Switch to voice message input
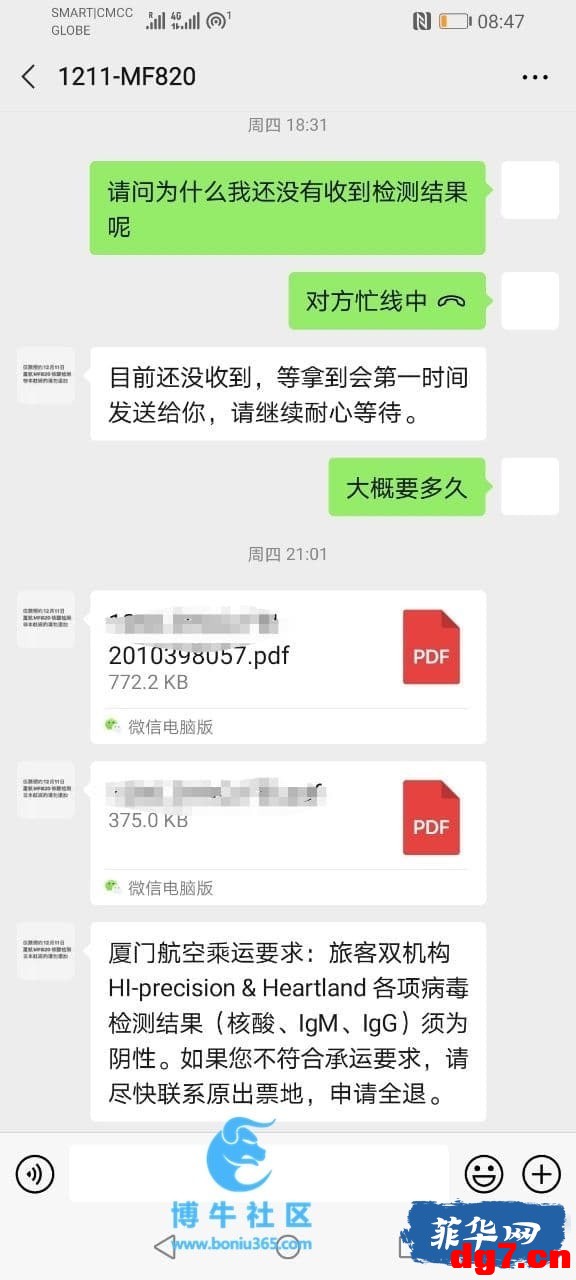The height and width of the screenshot is (1280, 576). pos(35,1173)
